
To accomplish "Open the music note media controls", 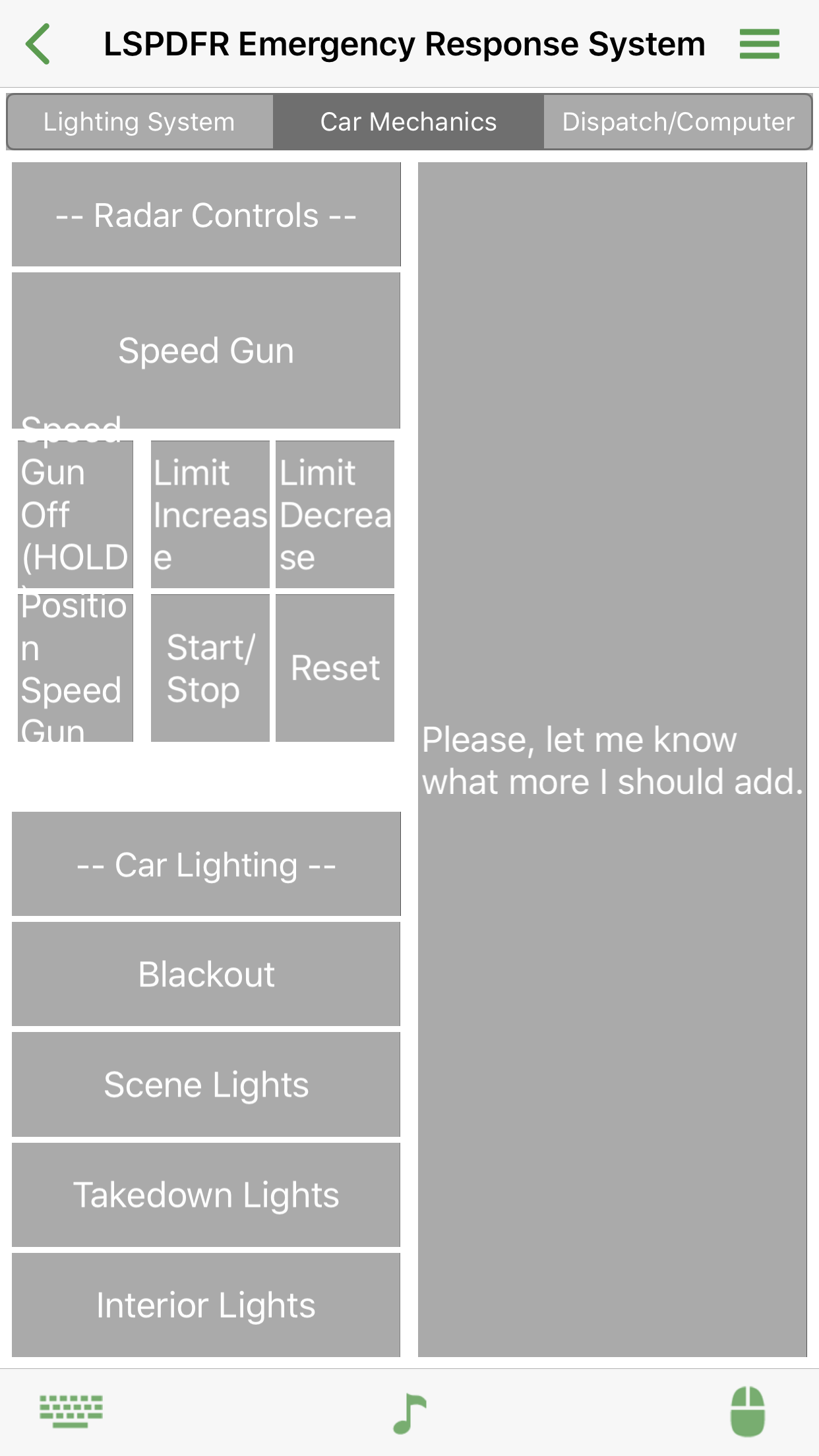I will (409, 1412).
